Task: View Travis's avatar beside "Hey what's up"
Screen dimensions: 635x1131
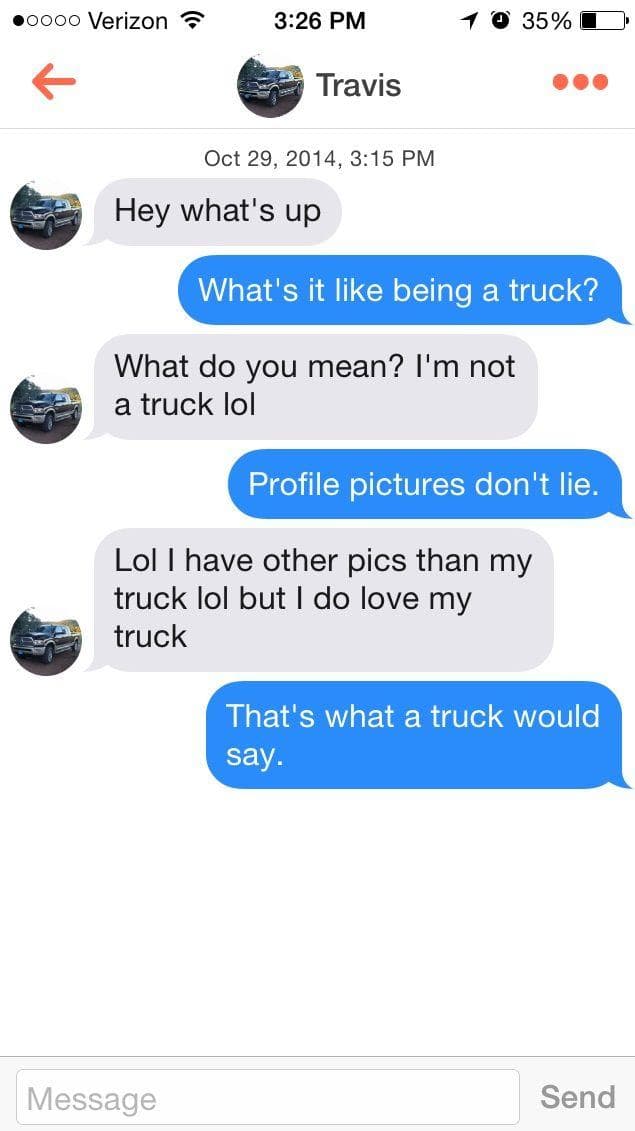Action: 45,215
